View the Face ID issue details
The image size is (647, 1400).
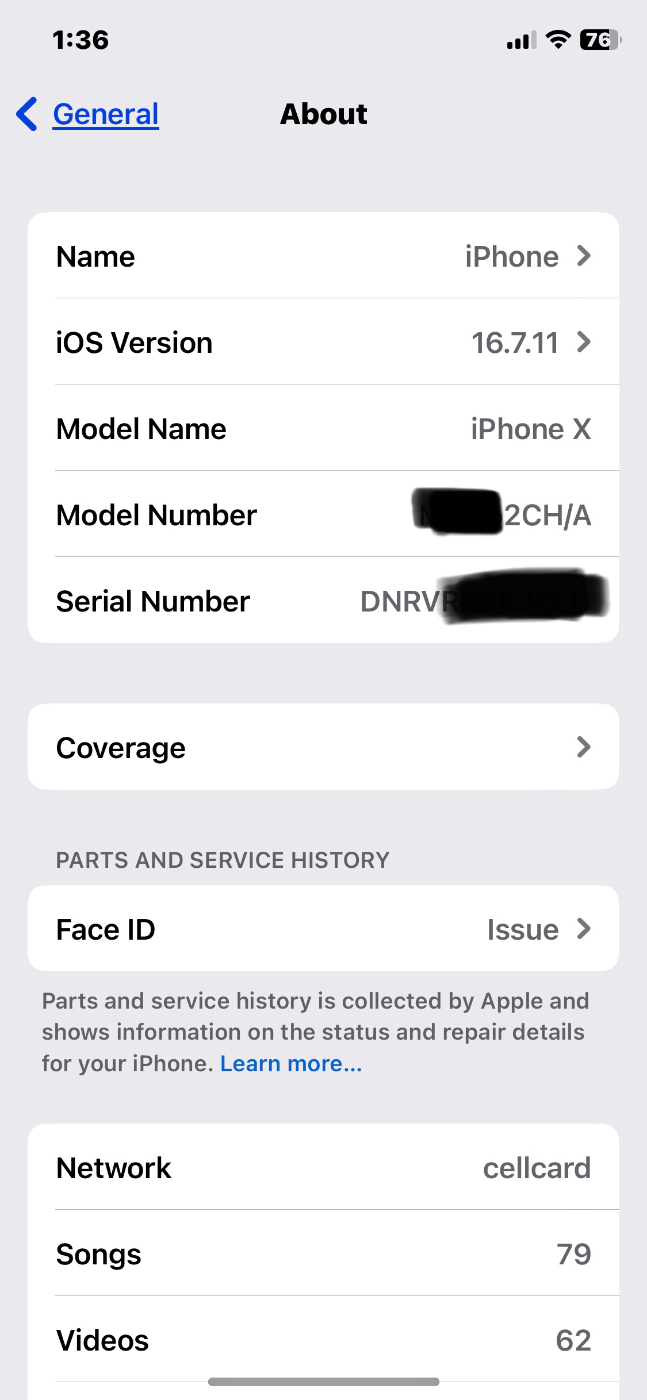[x=323, y=929]
